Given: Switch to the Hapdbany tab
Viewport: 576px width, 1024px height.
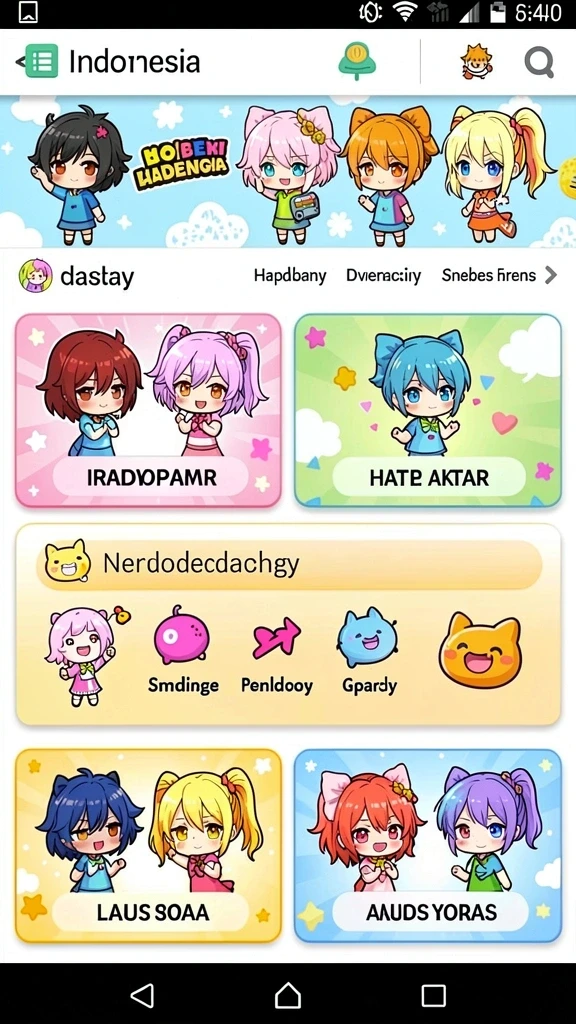Looking at the screenshot, I should point(289,275).
